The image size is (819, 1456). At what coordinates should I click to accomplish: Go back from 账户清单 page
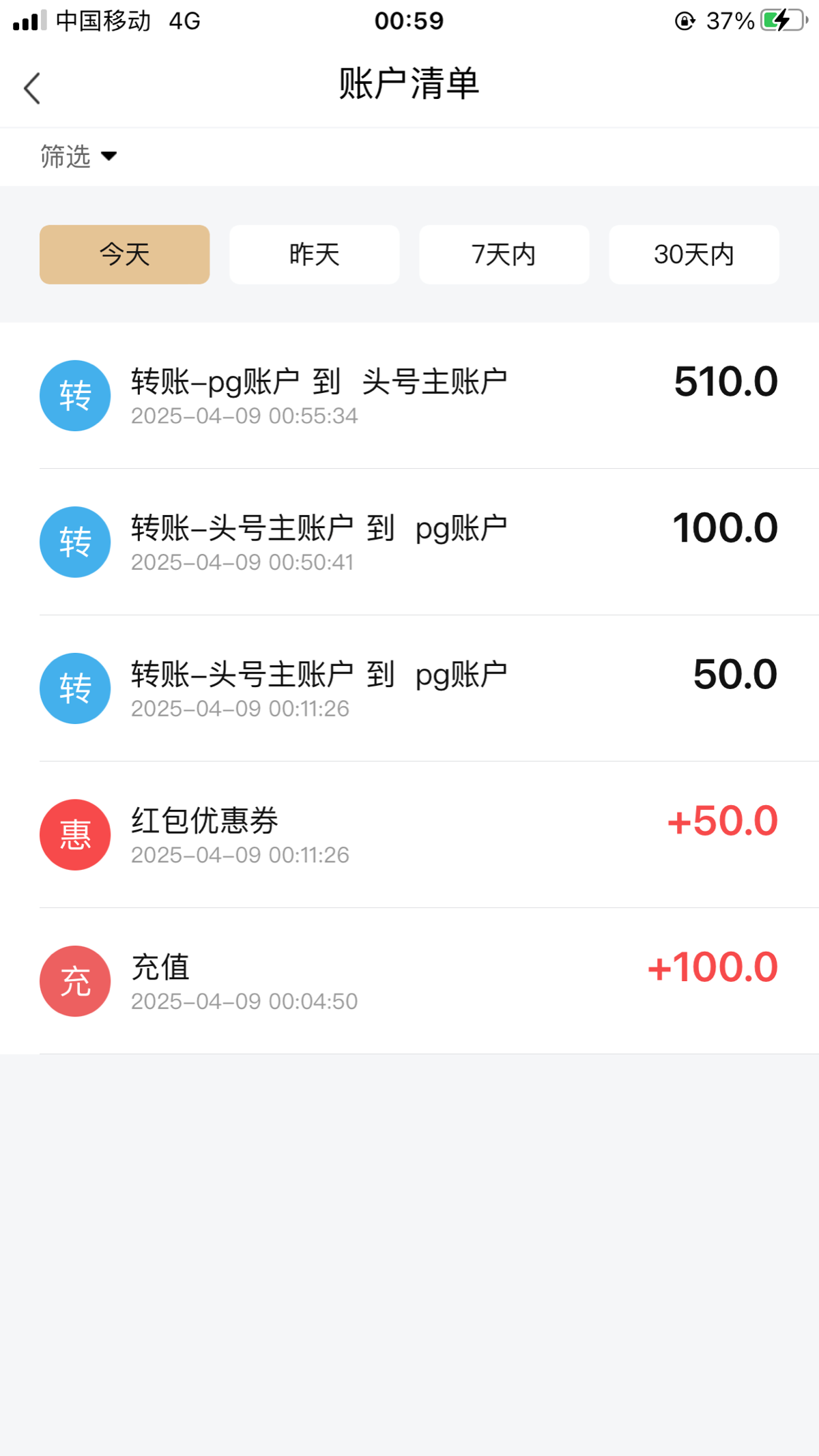pyautogui.click(x=32, y=88)
